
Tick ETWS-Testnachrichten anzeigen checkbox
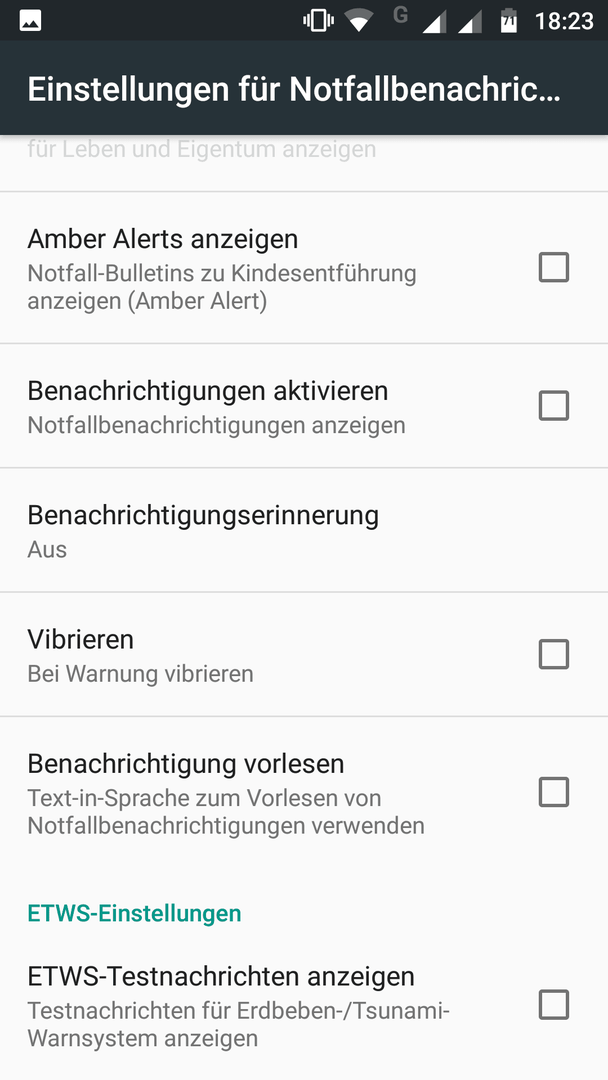click(554, 1005)
